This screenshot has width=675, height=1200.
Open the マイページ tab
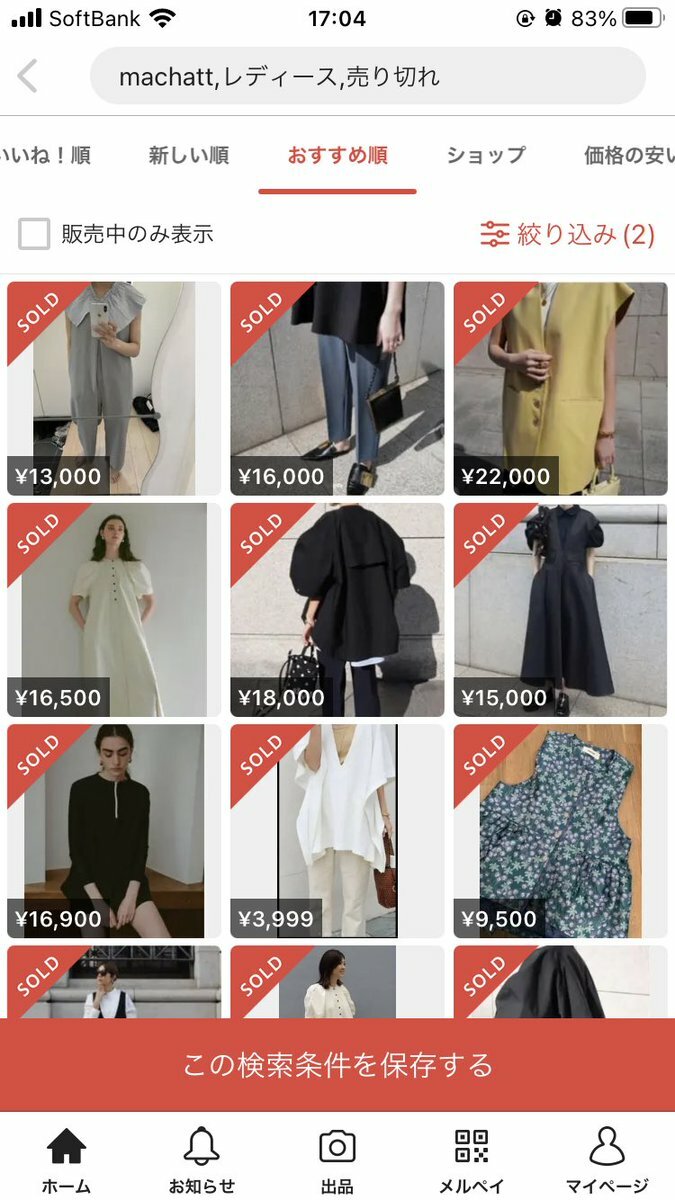pos(607,1160)
